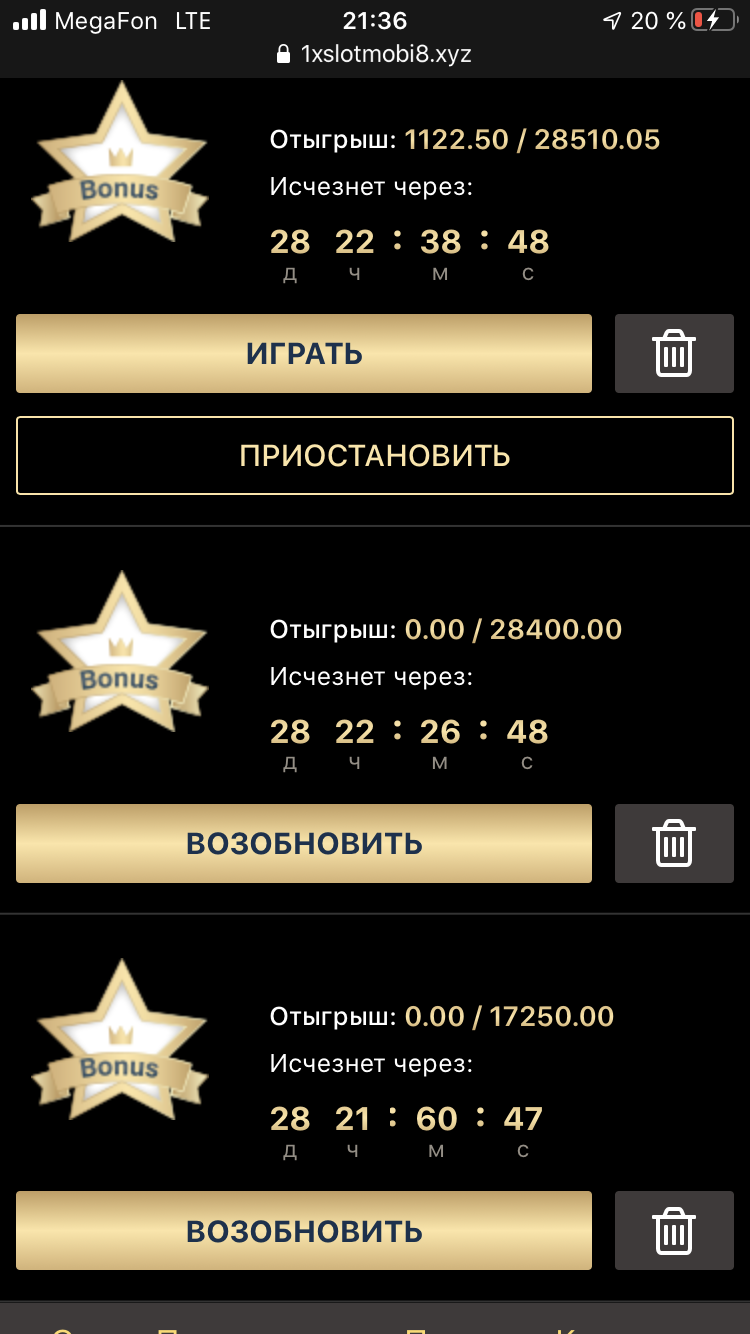
Task: Tap the 1xslotmobi8.xyz address bar
Action: point(375,55)
